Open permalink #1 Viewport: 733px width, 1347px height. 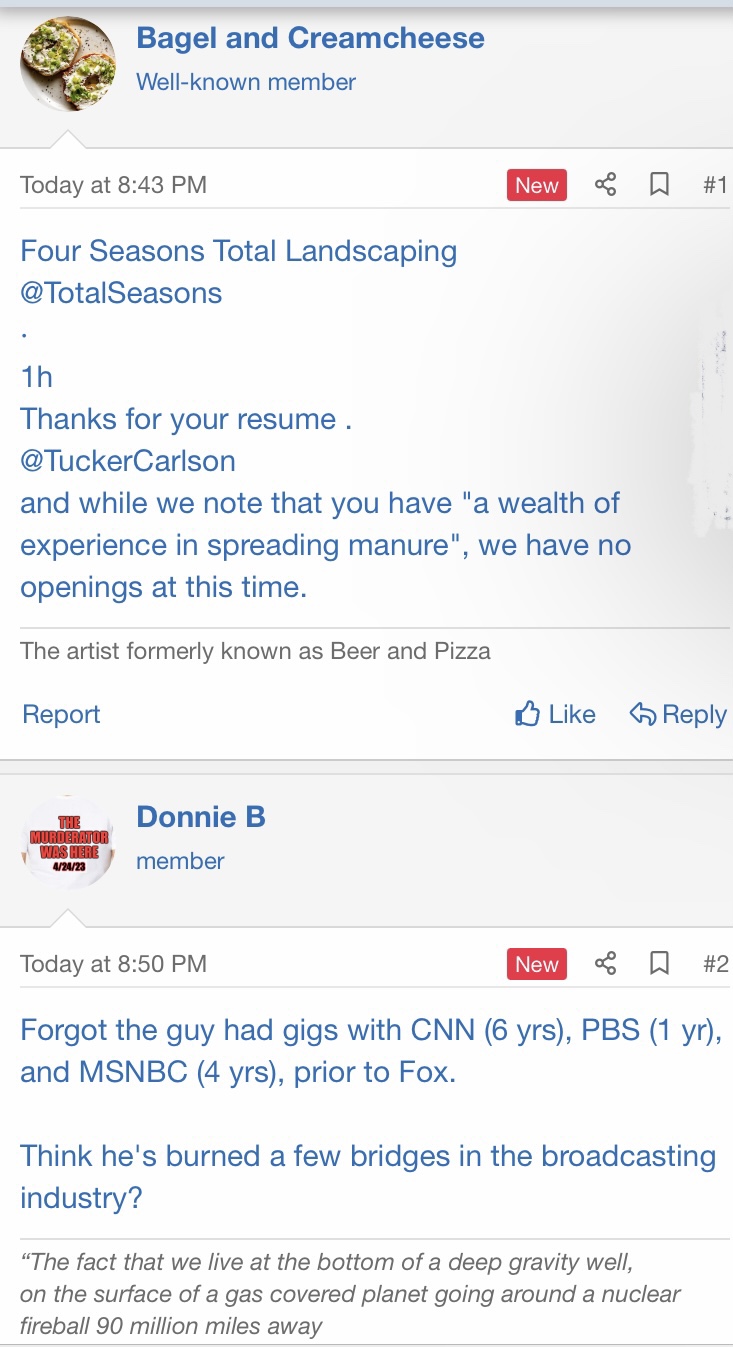714,185
